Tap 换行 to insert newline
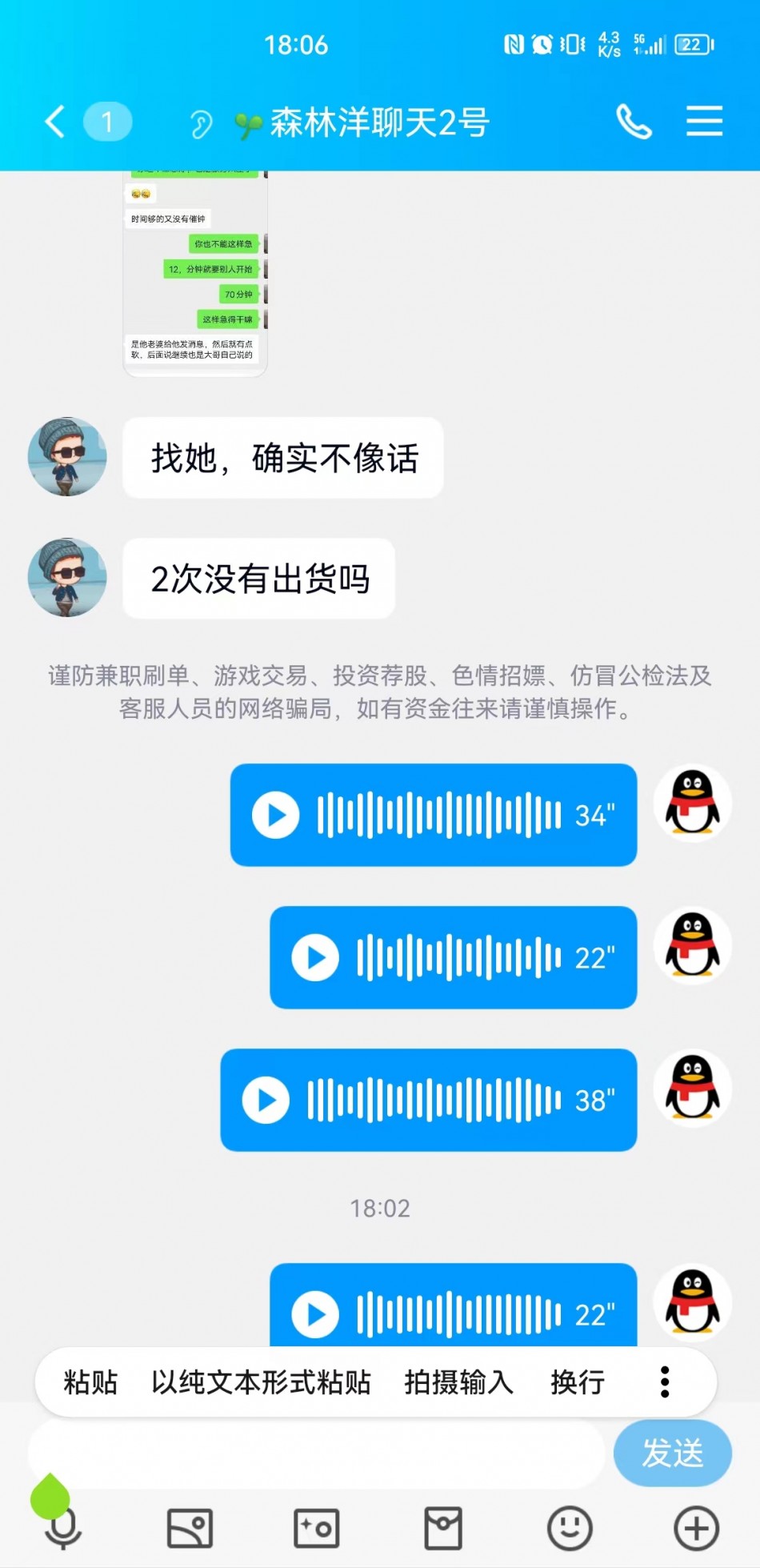760x1568 pixels. point(578,1382)
